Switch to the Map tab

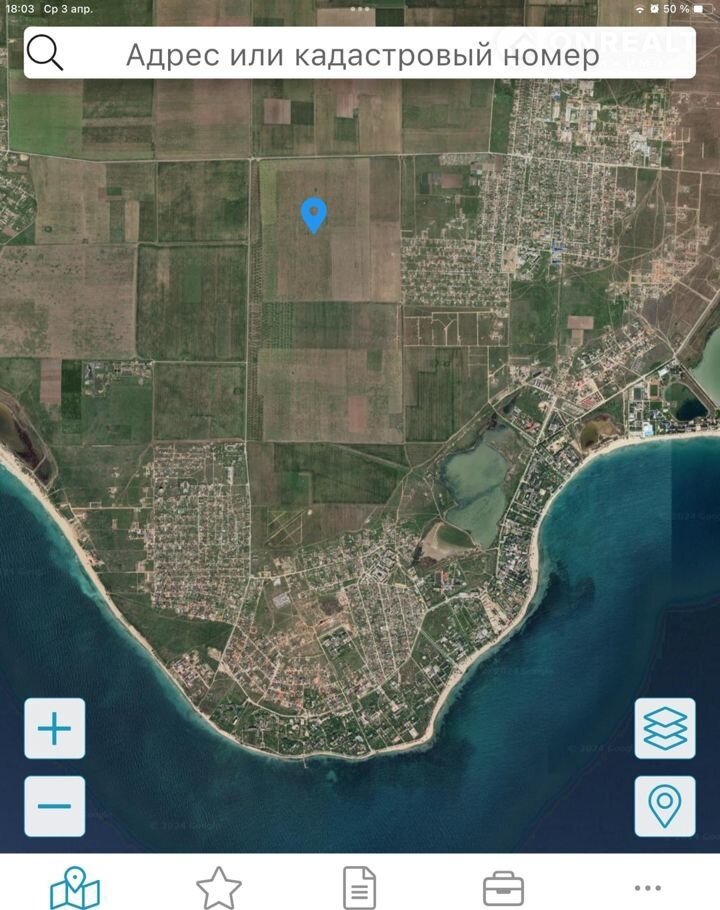[x=75, y=887]
